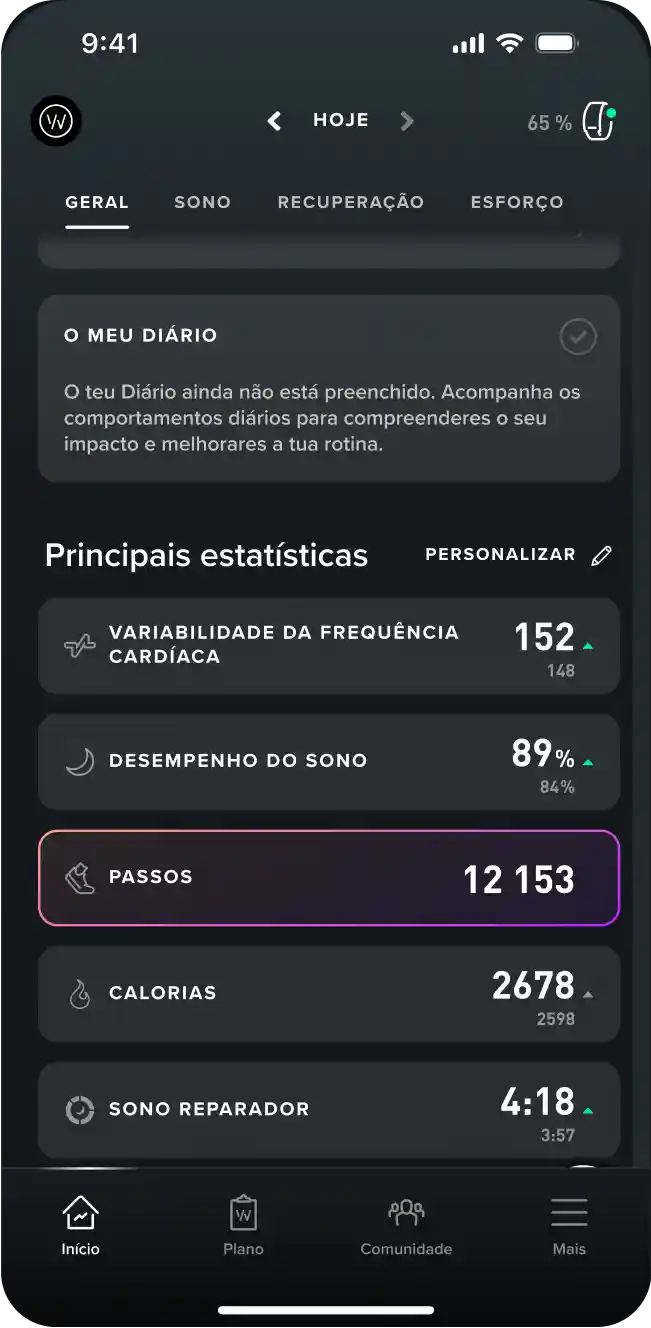Switch to the Esforço tab

click(x=517, y=202)
